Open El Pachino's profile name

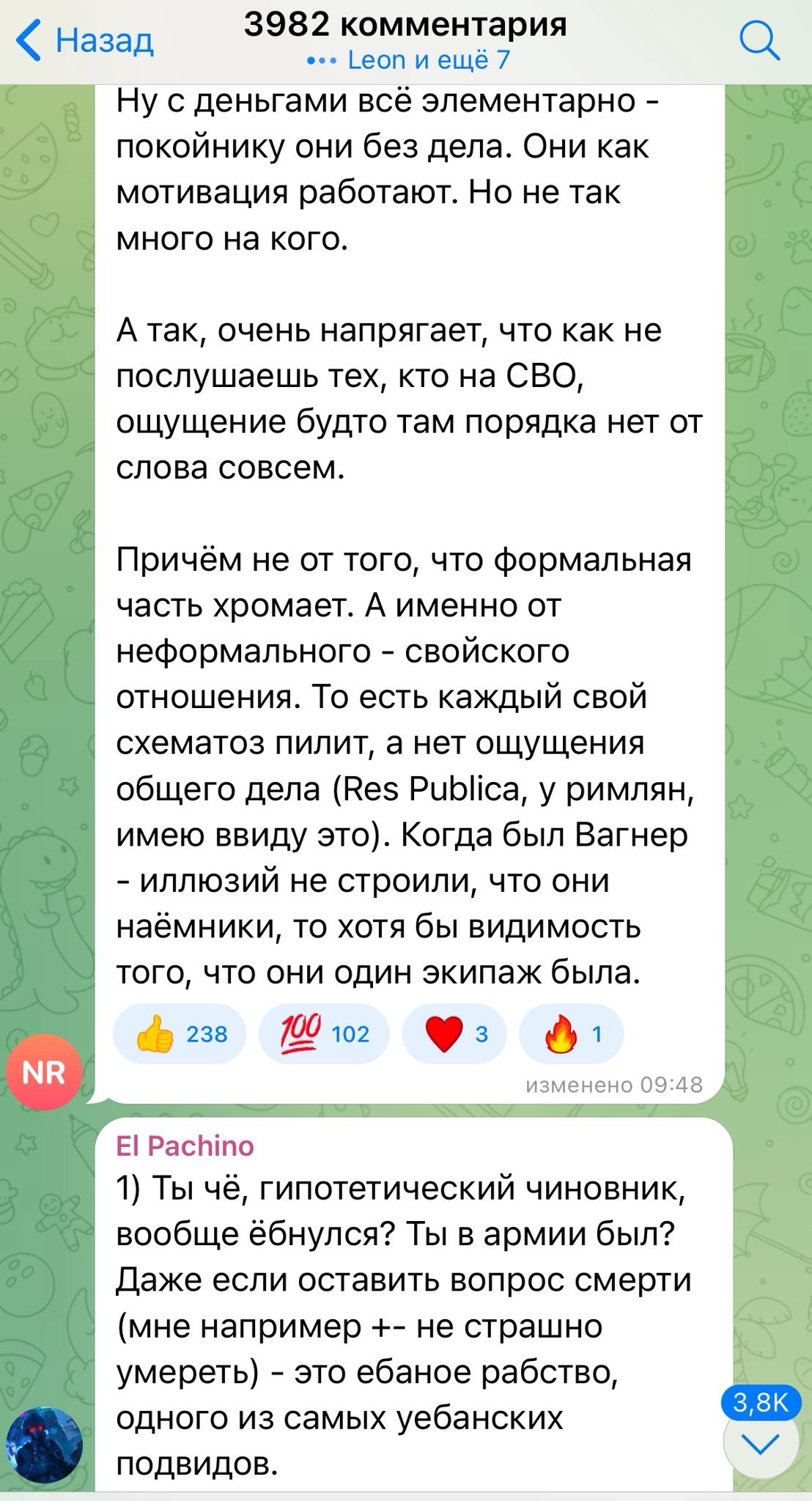pyautogui.click(x=185, y=1146)
